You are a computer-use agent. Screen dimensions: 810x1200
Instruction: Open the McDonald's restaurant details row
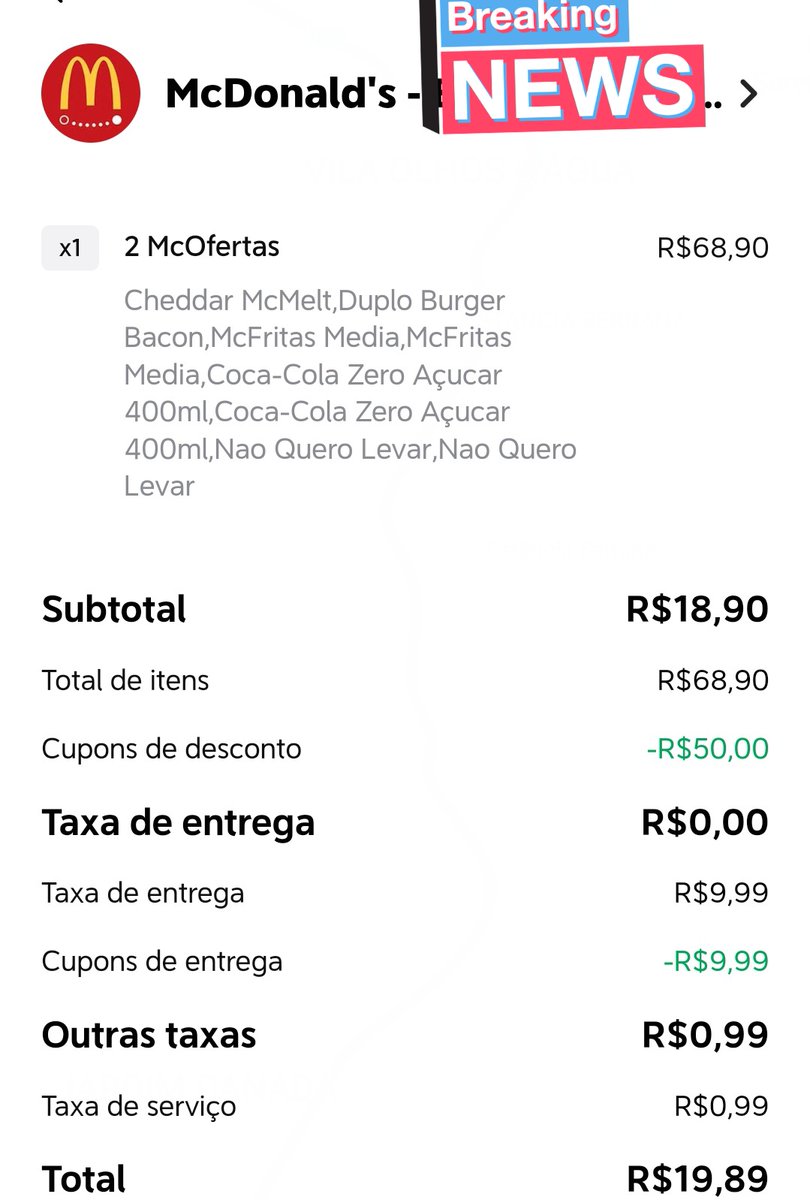click(x=747, y=95)
